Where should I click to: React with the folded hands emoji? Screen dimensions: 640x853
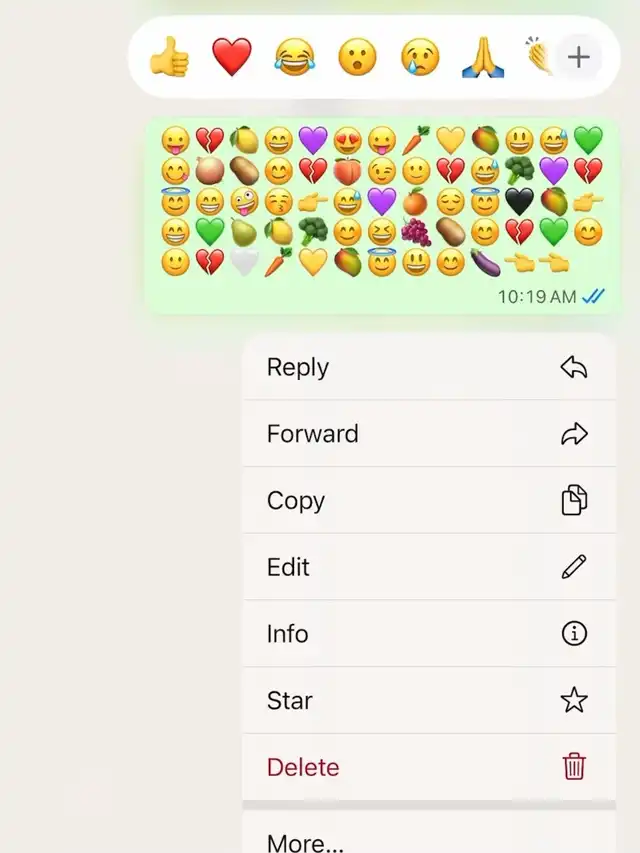point(483,57)
